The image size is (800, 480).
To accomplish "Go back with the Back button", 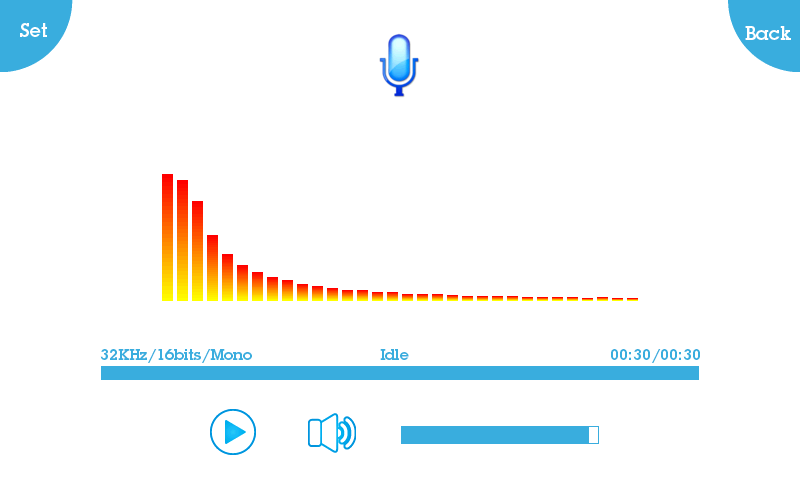I will (x=767, y=32).
